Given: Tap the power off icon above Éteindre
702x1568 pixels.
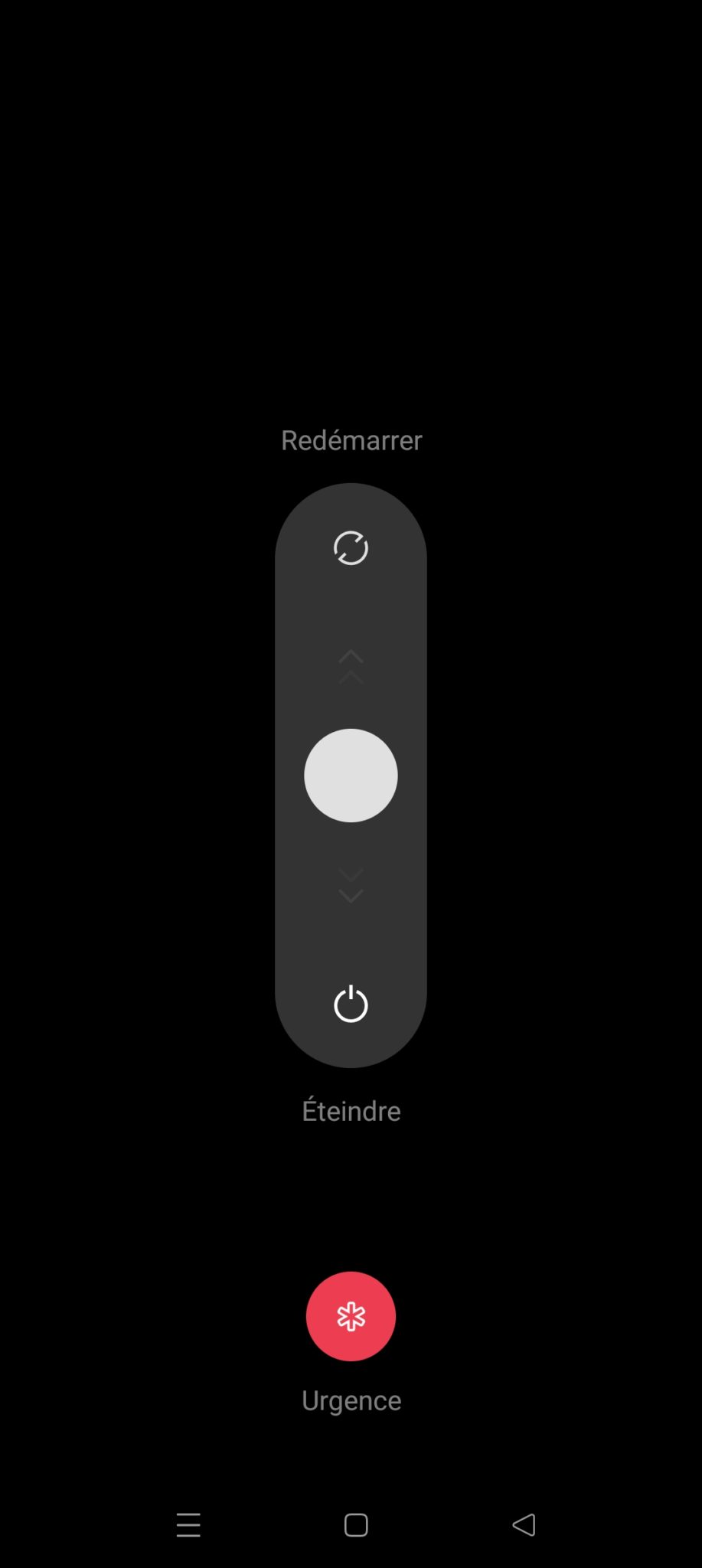Looking at the screenshot, I should click(x=351, y=1004).
